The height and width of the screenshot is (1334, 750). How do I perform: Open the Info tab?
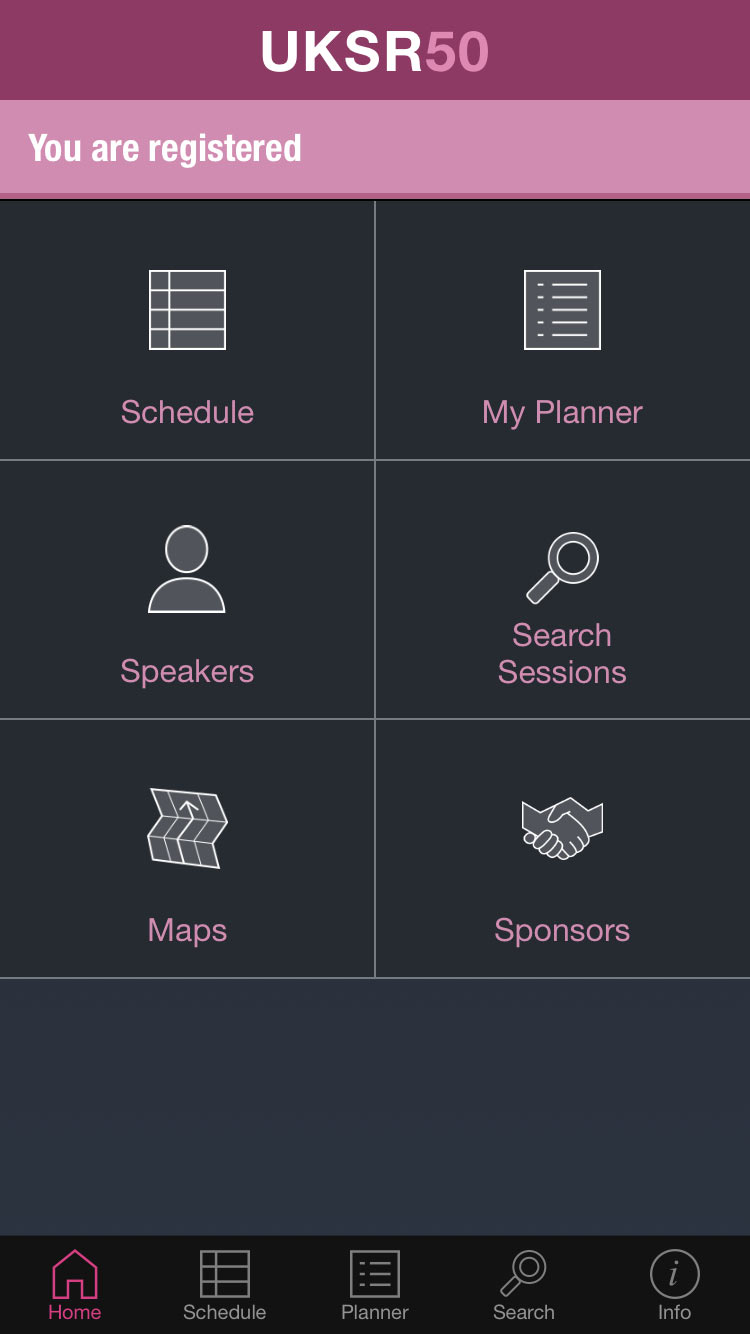(x=674, y=1285)
